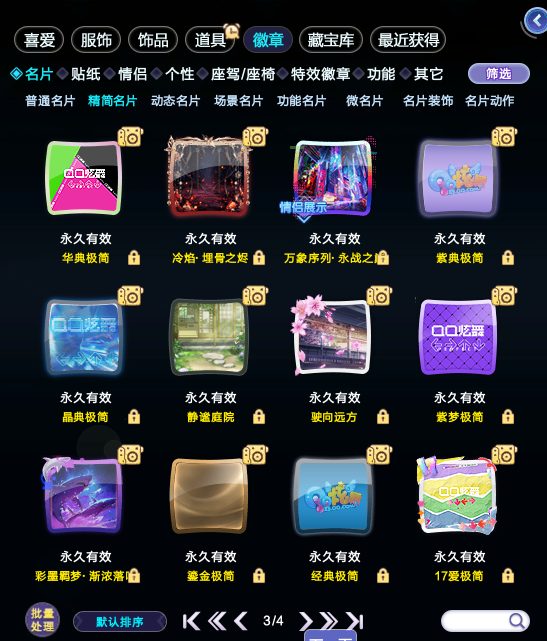547x641 pixels.
Task: Switch to the 服饰 tab
Action: click(96, 40)
